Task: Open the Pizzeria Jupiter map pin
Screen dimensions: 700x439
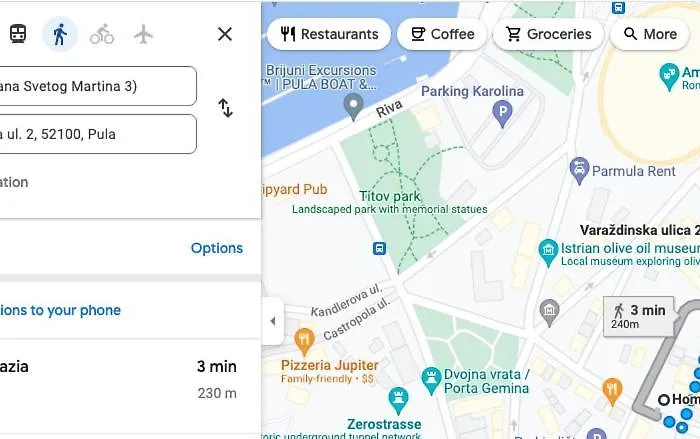Action: [x=305, y=339]
